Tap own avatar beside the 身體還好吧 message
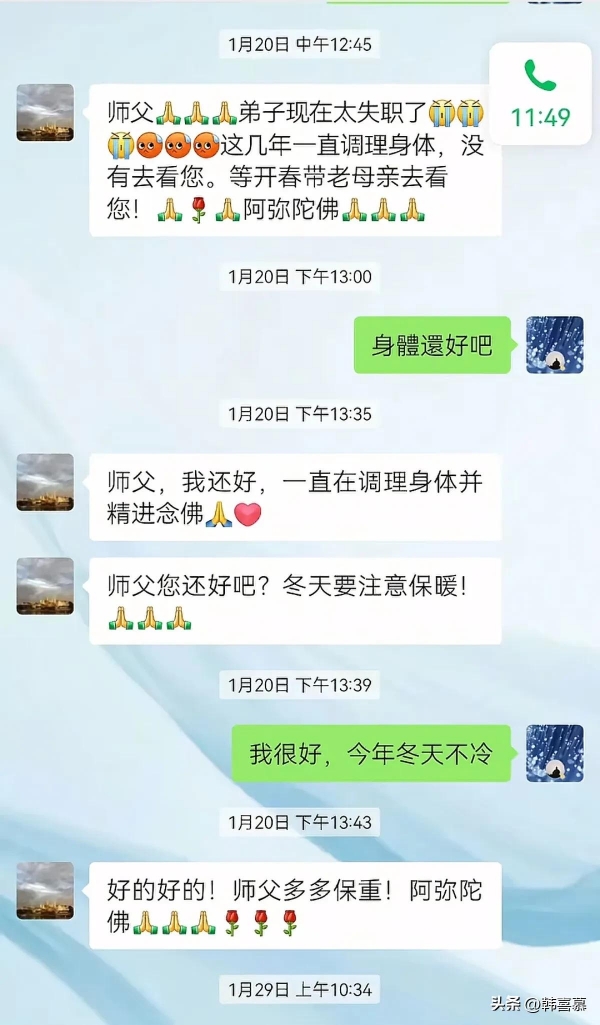The height and width of the screenshot is (1025, 600). (x=554, y=345)
